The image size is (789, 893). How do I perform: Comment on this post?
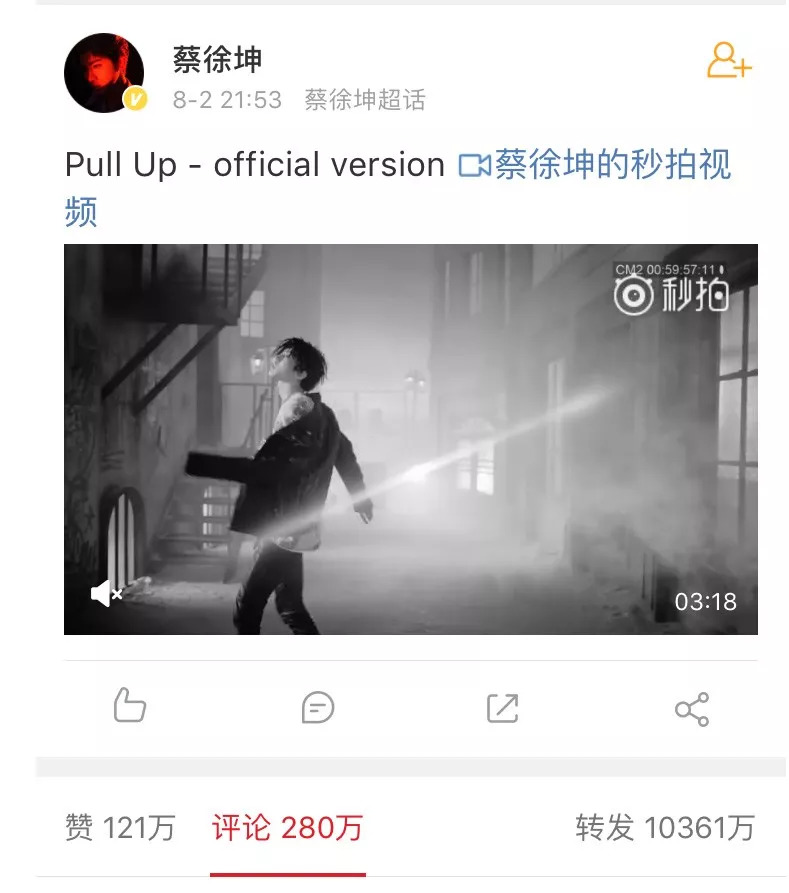pyautogui.click(x=317, y=708)
